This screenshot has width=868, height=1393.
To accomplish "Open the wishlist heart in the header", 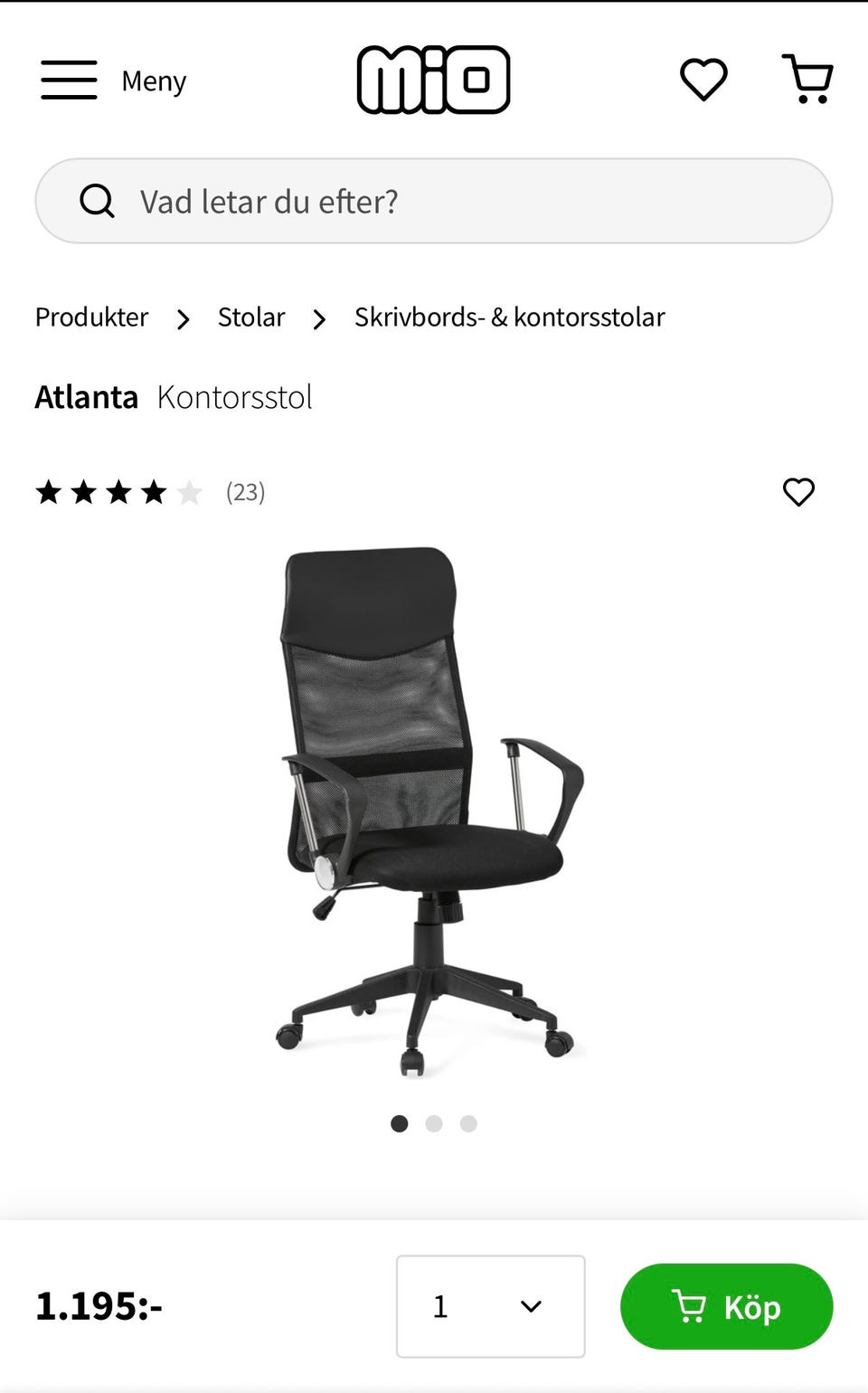I will (703, 78).
